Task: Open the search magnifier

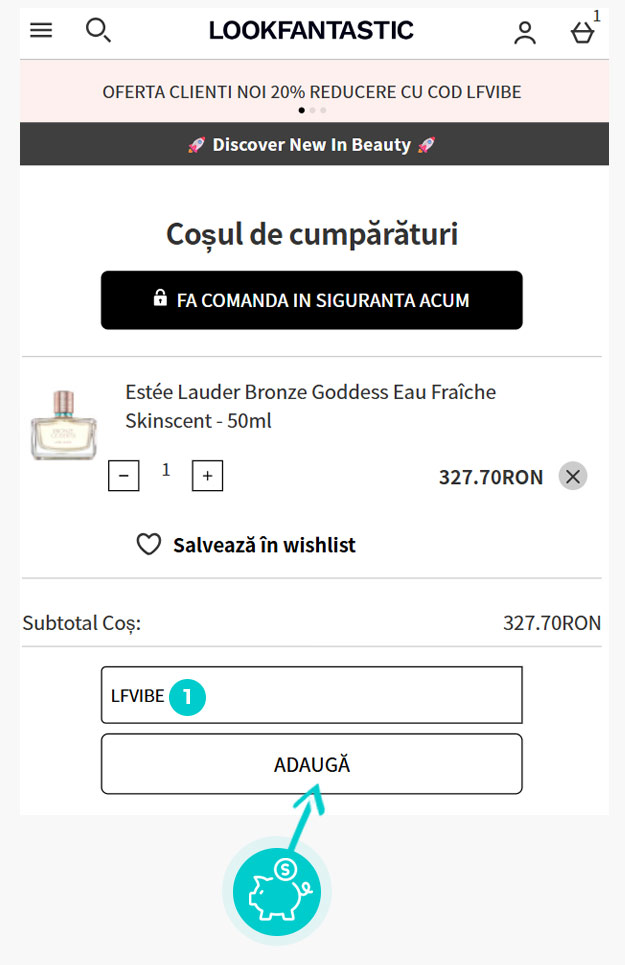Action: pyautogui.click(x=98, y=31)
